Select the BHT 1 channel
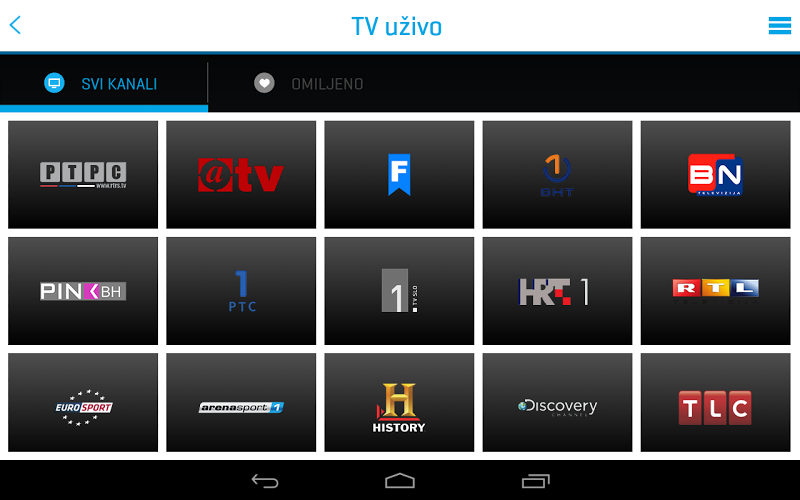Screen dimensions: 800x500 pos(557,175)
